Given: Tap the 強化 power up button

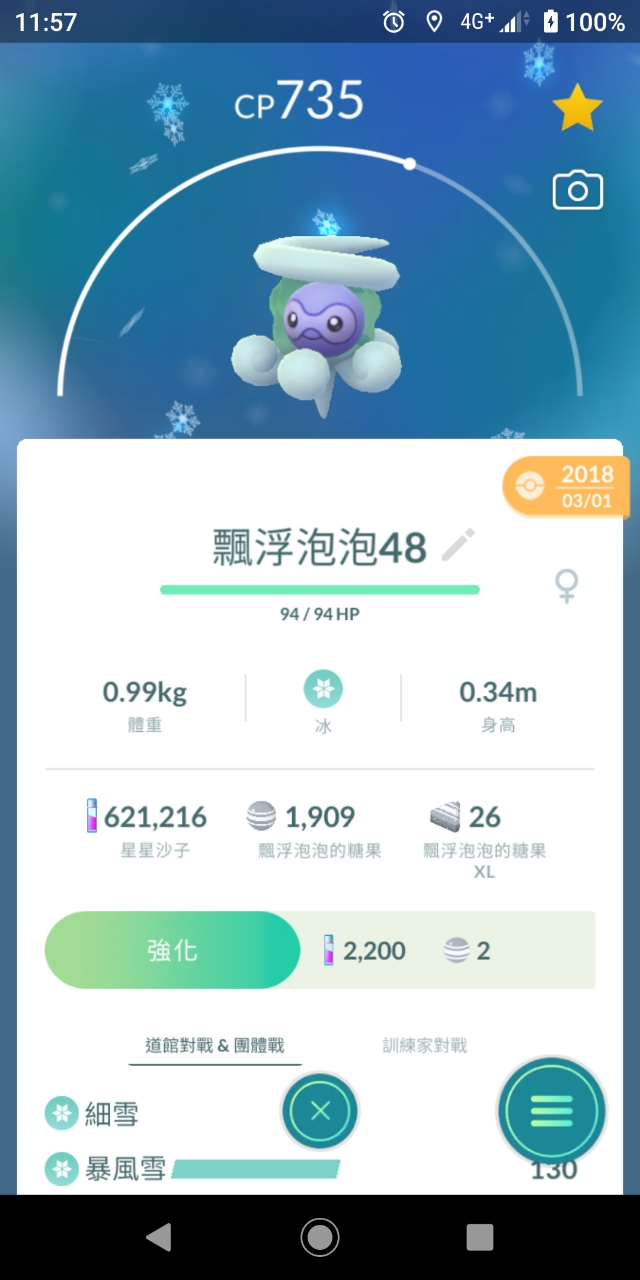Looking at the screenshot, I should click(x=172, y=950).
